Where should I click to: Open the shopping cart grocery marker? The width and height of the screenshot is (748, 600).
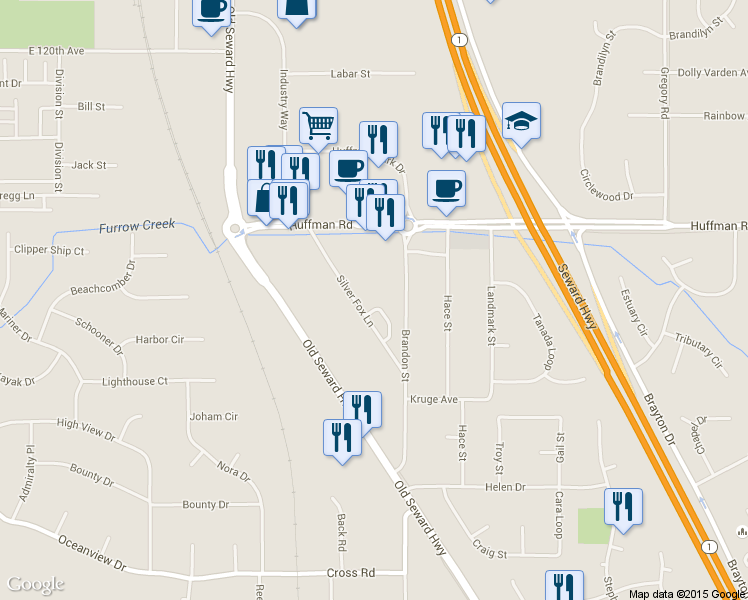(318, 127)
